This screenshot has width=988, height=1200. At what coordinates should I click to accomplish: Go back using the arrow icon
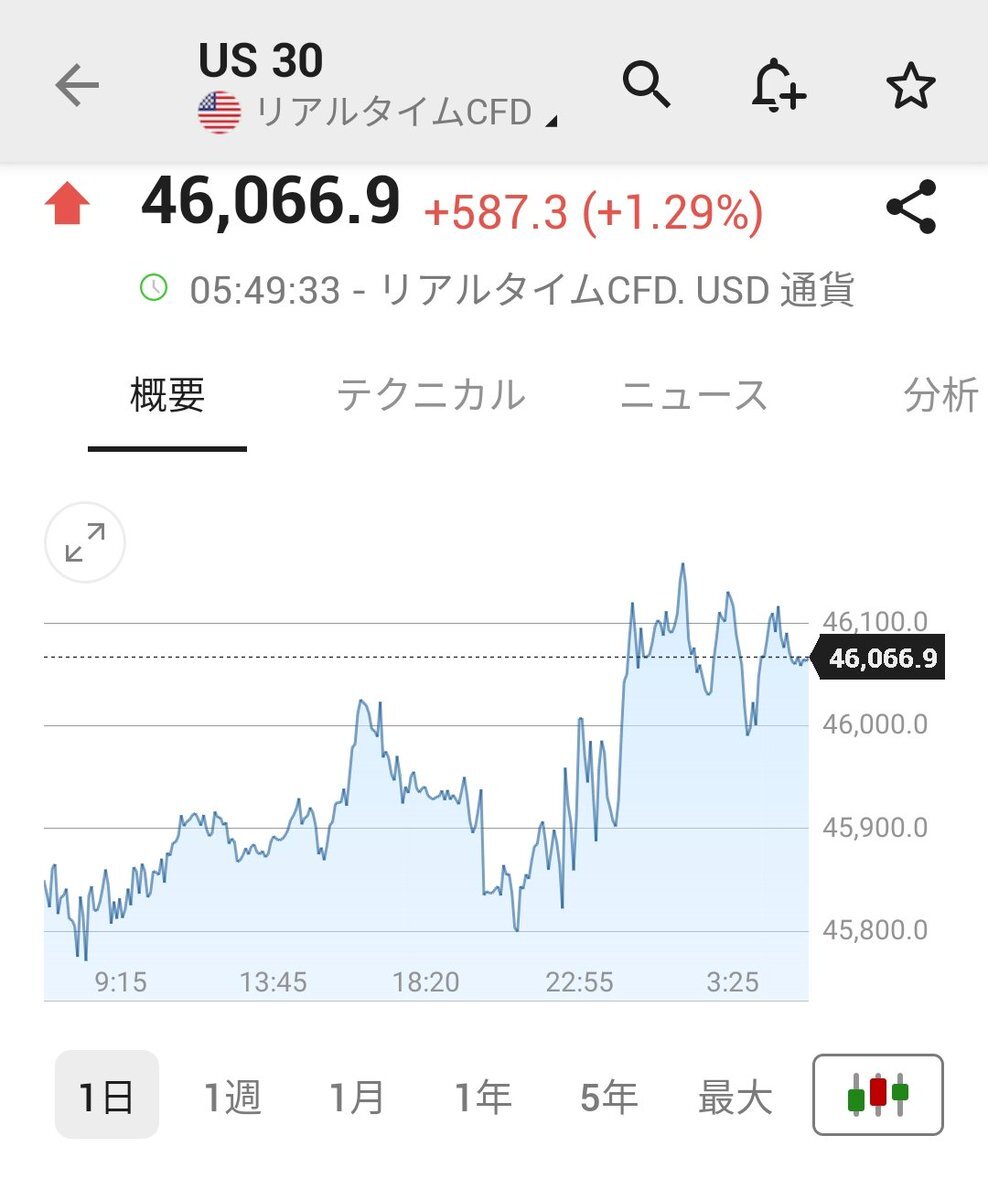pos(77,86)
